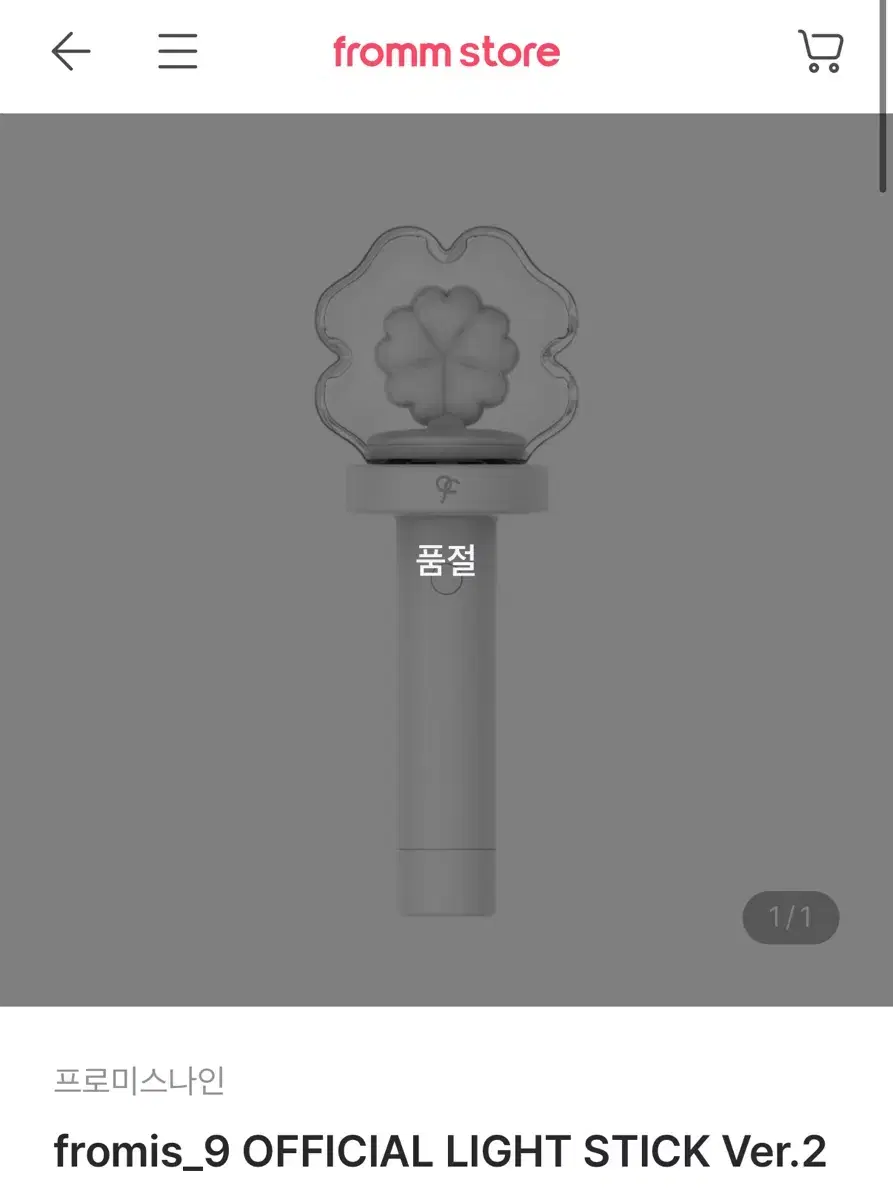
Task: Return home by clicking the store logo
Action: coord(444,52)
